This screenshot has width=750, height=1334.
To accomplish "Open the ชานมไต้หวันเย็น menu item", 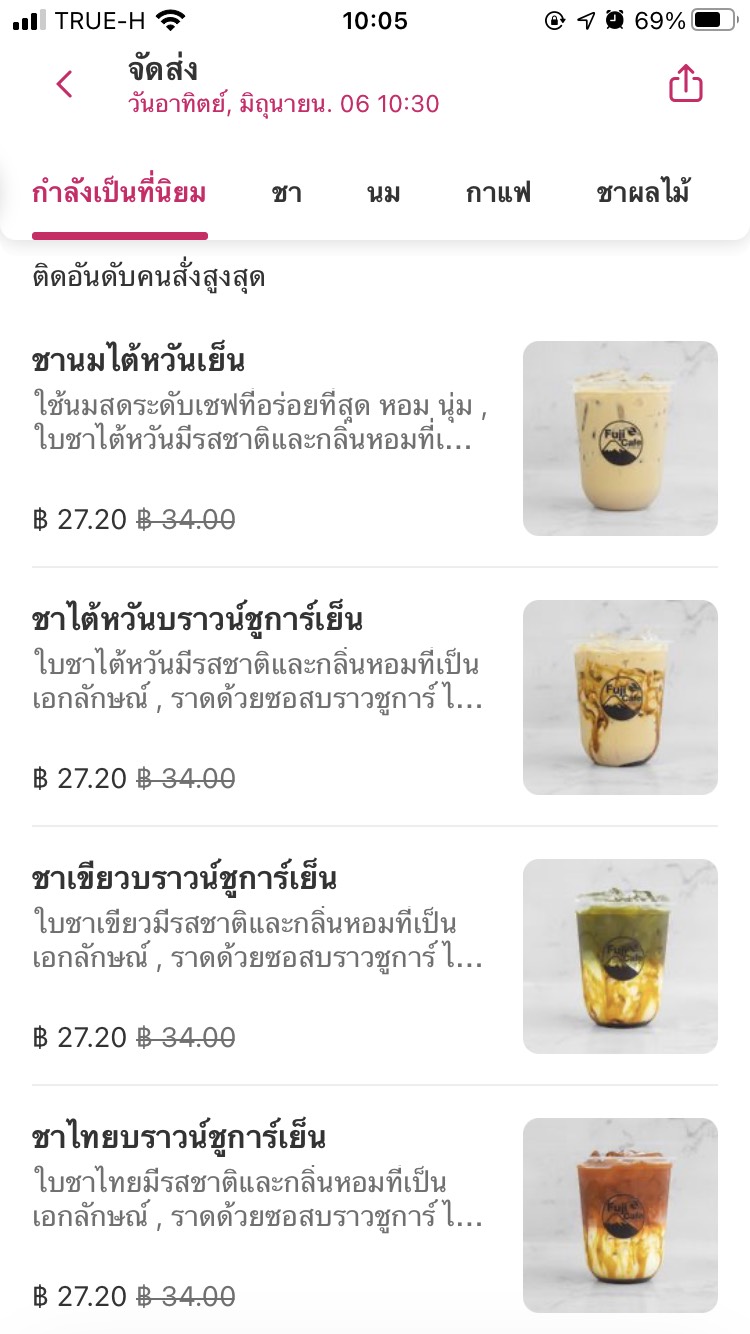I will point(374,438).
